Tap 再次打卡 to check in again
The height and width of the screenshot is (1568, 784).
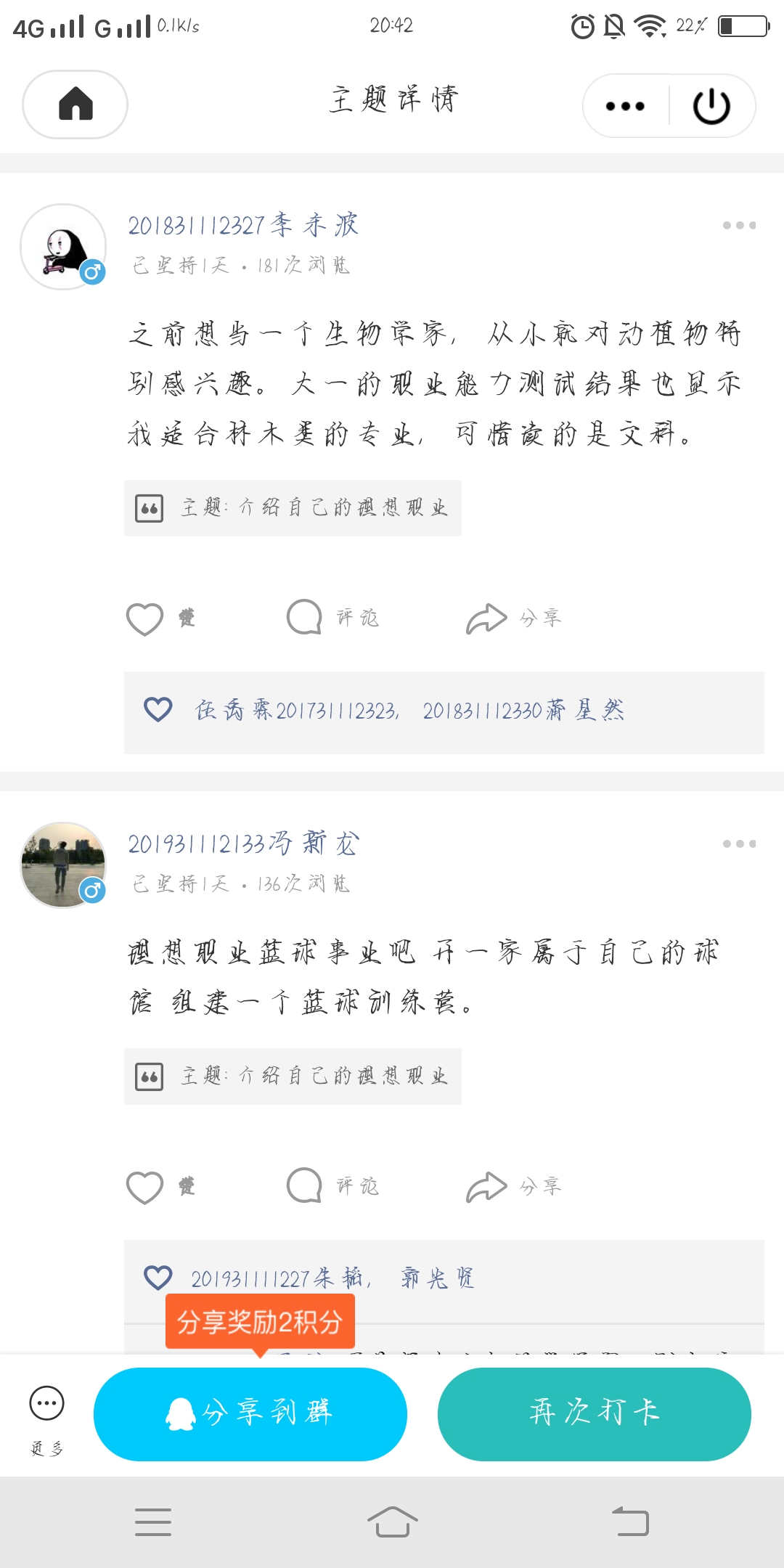pos(594,1413)
